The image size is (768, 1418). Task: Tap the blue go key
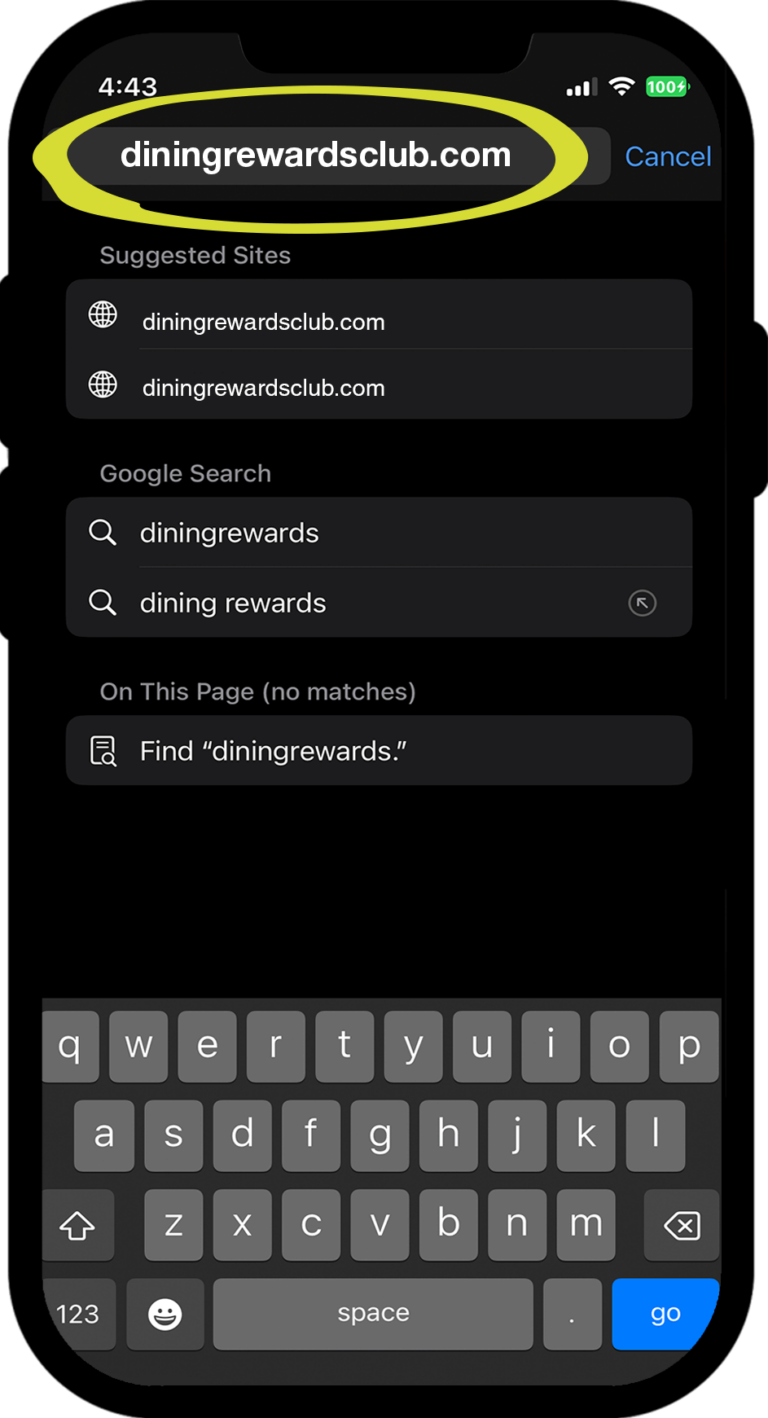coord(664,1313)
